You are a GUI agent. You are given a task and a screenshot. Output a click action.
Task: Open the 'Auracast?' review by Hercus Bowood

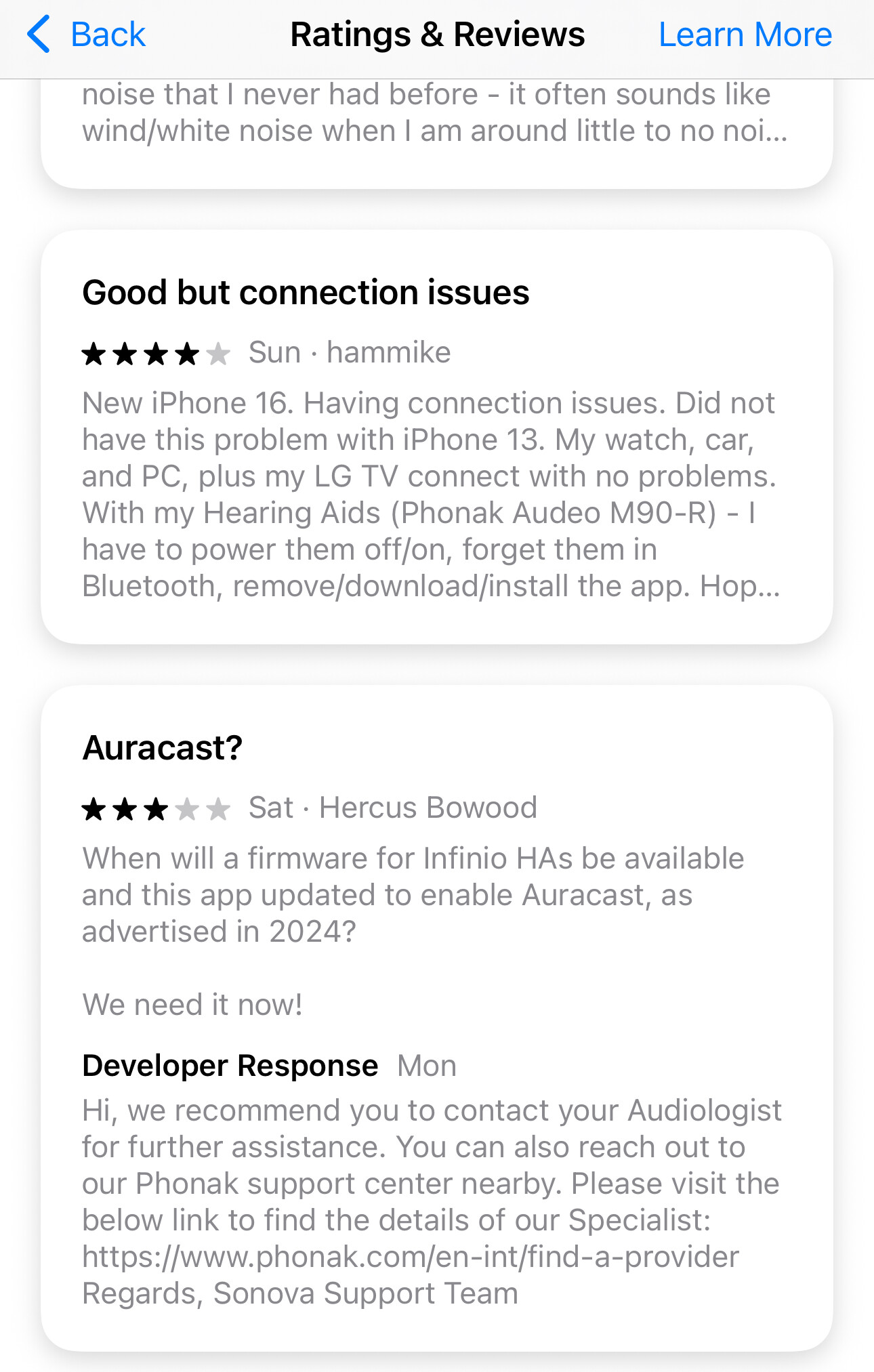pos(435,894)
